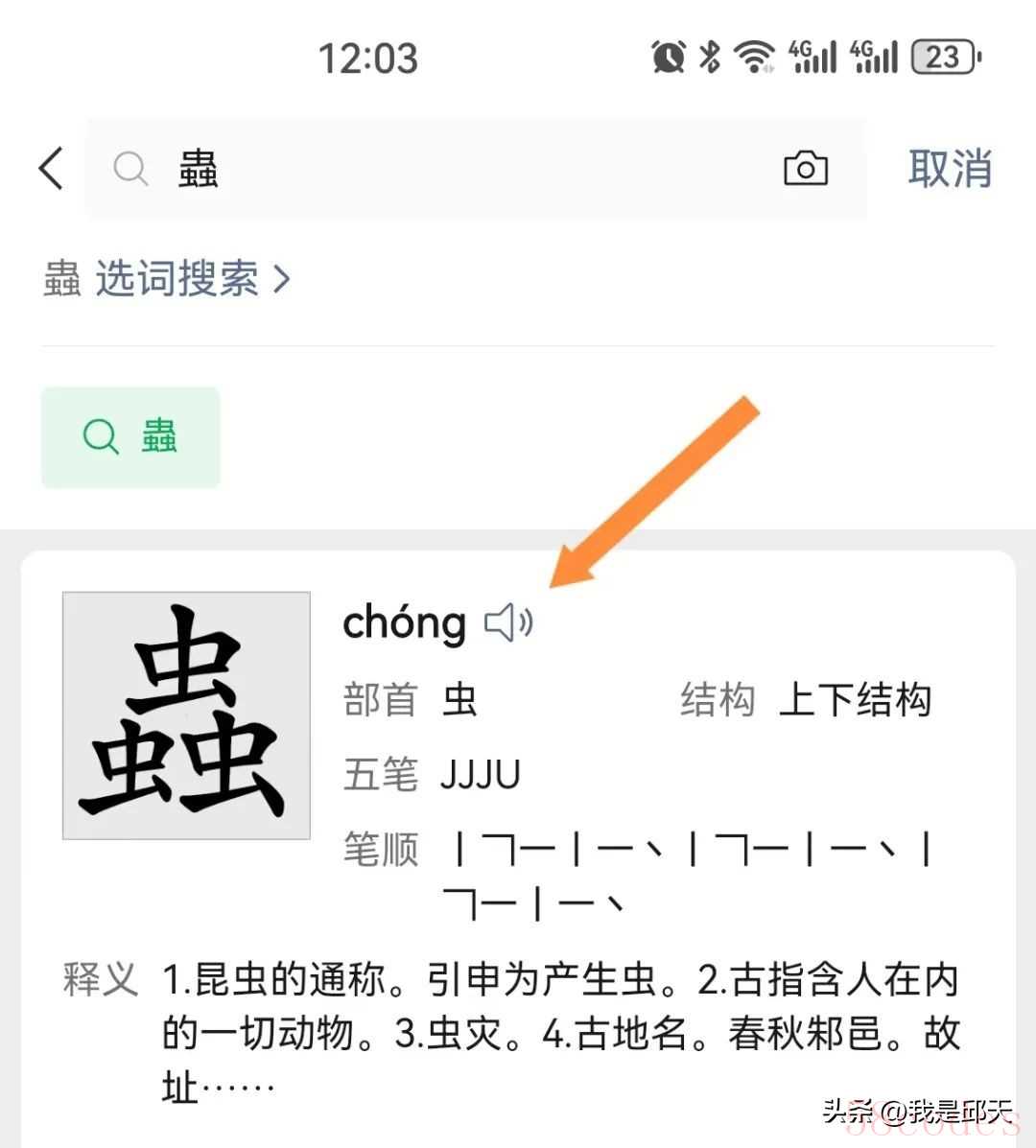The image size is (1036, 1148).
Task: Open 蟲 选词搜索 link
Action: tap(166, 279)
